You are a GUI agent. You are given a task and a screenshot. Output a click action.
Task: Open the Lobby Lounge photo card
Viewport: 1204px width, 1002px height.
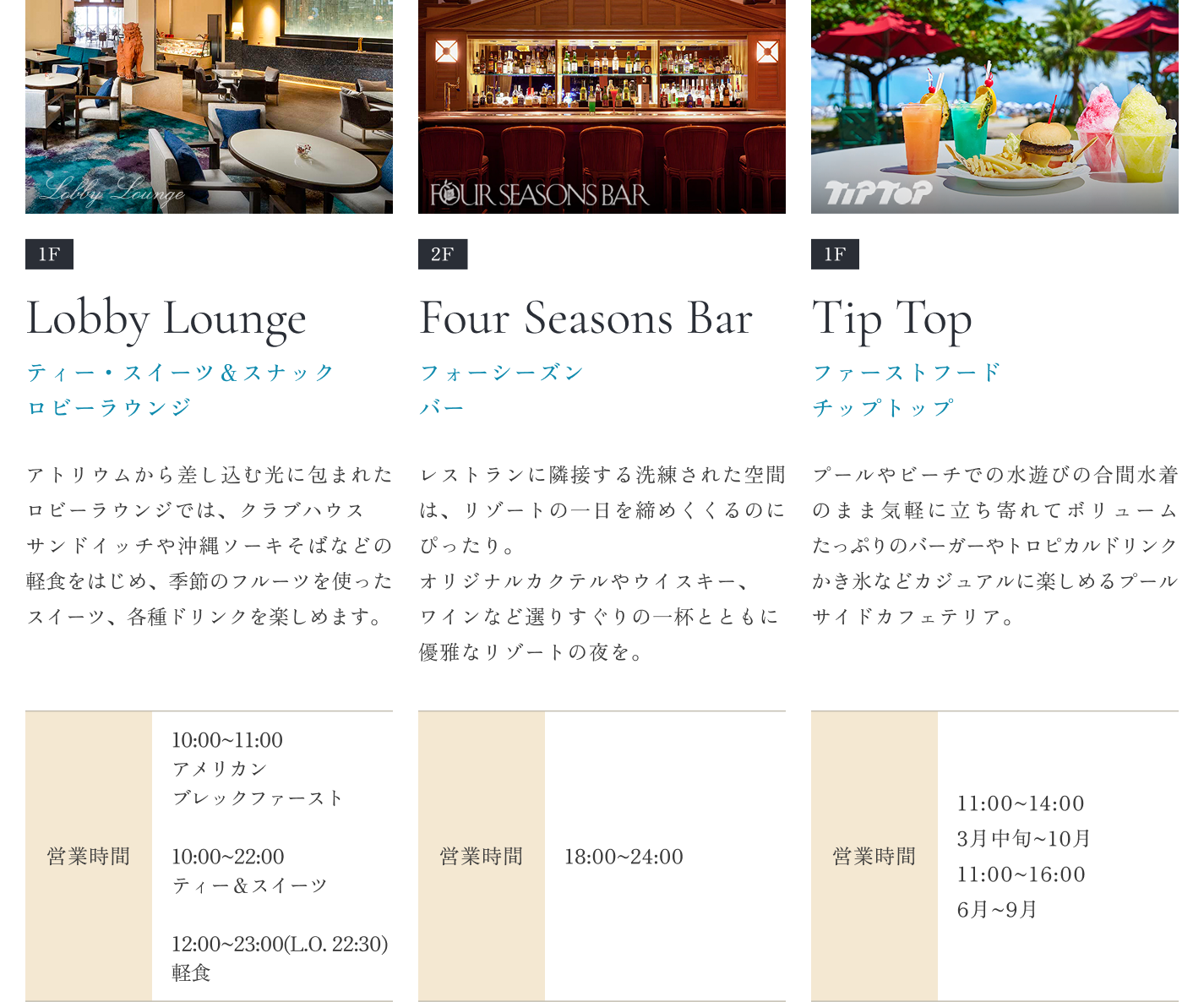[209, 106]
